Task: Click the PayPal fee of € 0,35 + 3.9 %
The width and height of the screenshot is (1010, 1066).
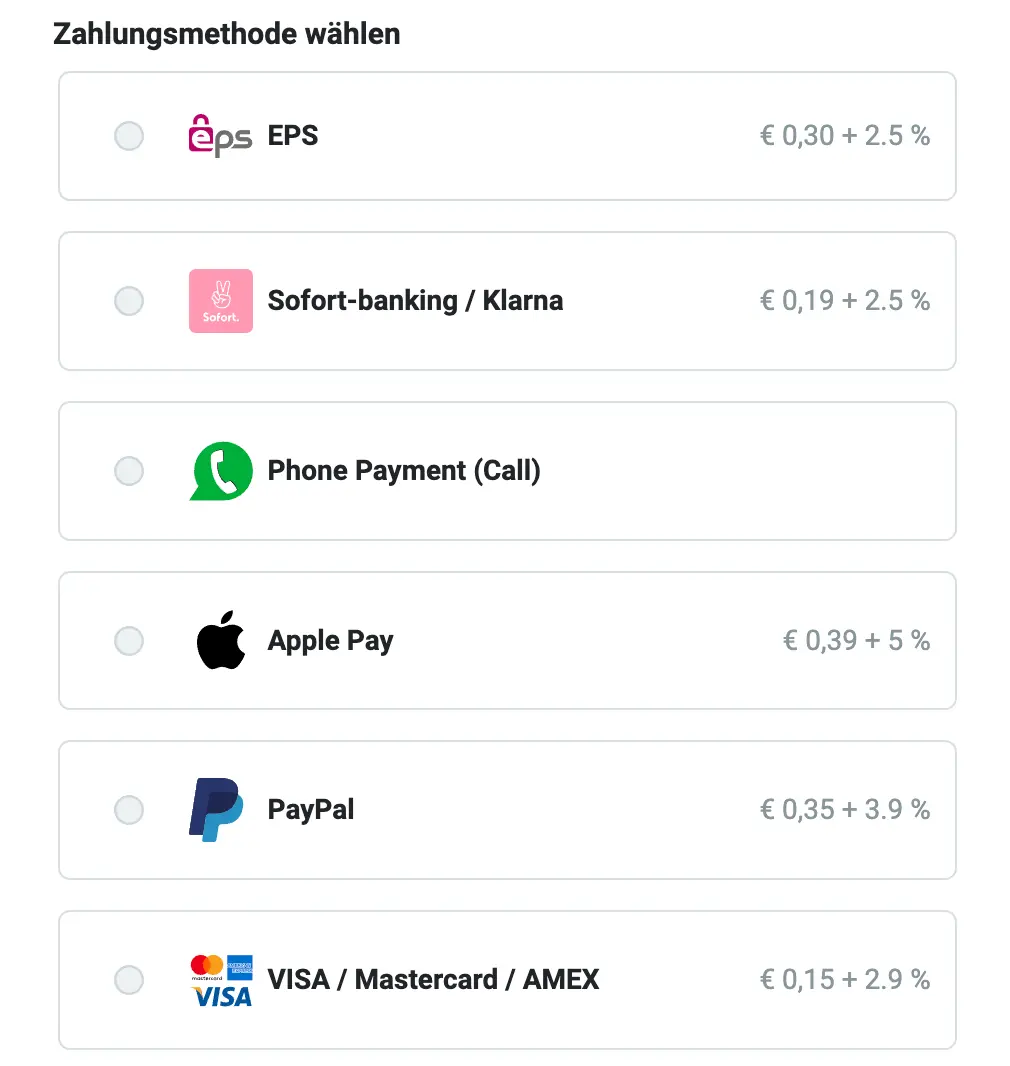Action: (845, 809)
